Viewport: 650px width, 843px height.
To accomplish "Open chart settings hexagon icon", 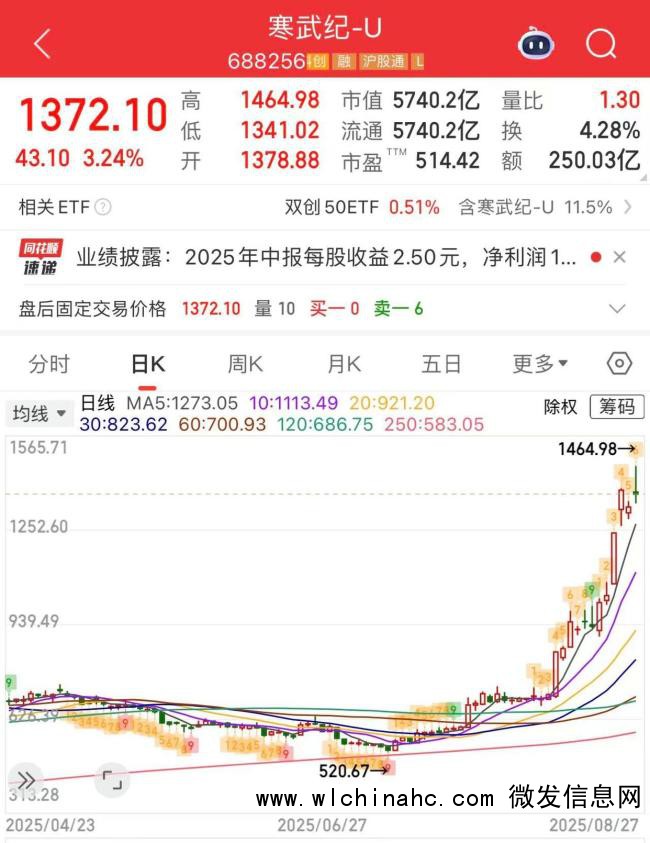I will tap(619, 363).
